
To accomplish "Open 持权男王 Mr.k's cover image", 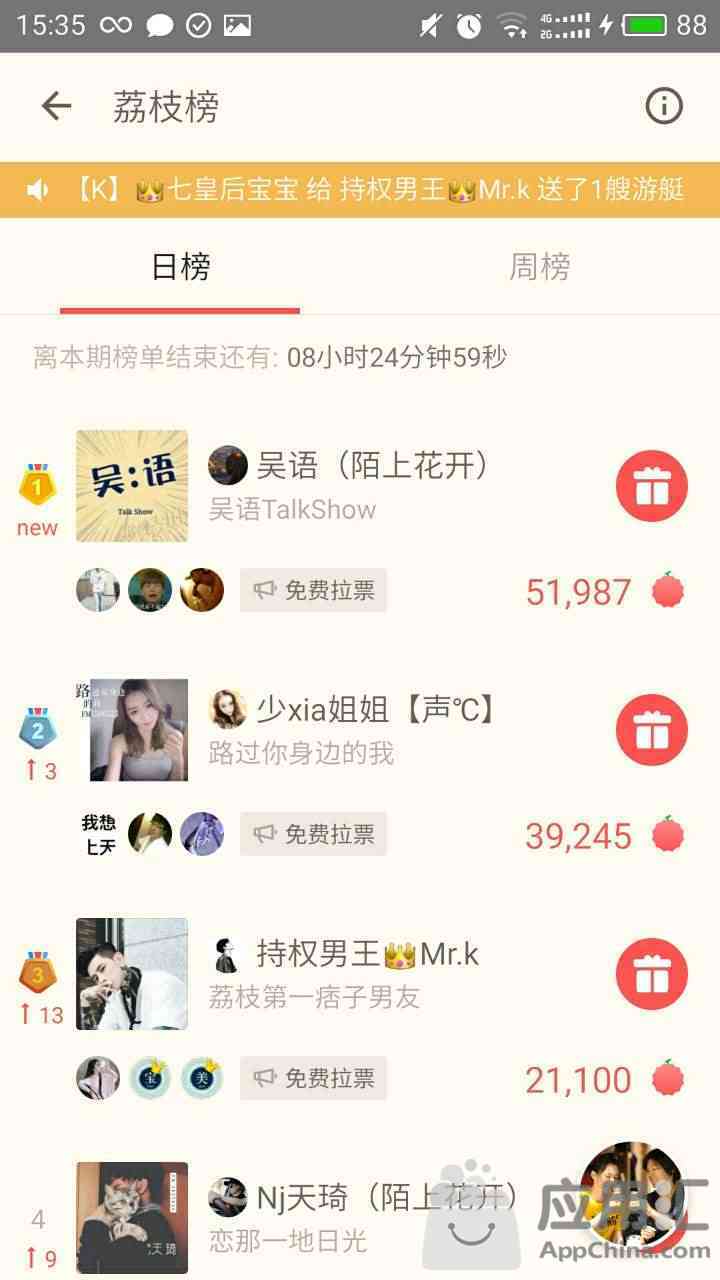I will point(132,974).
